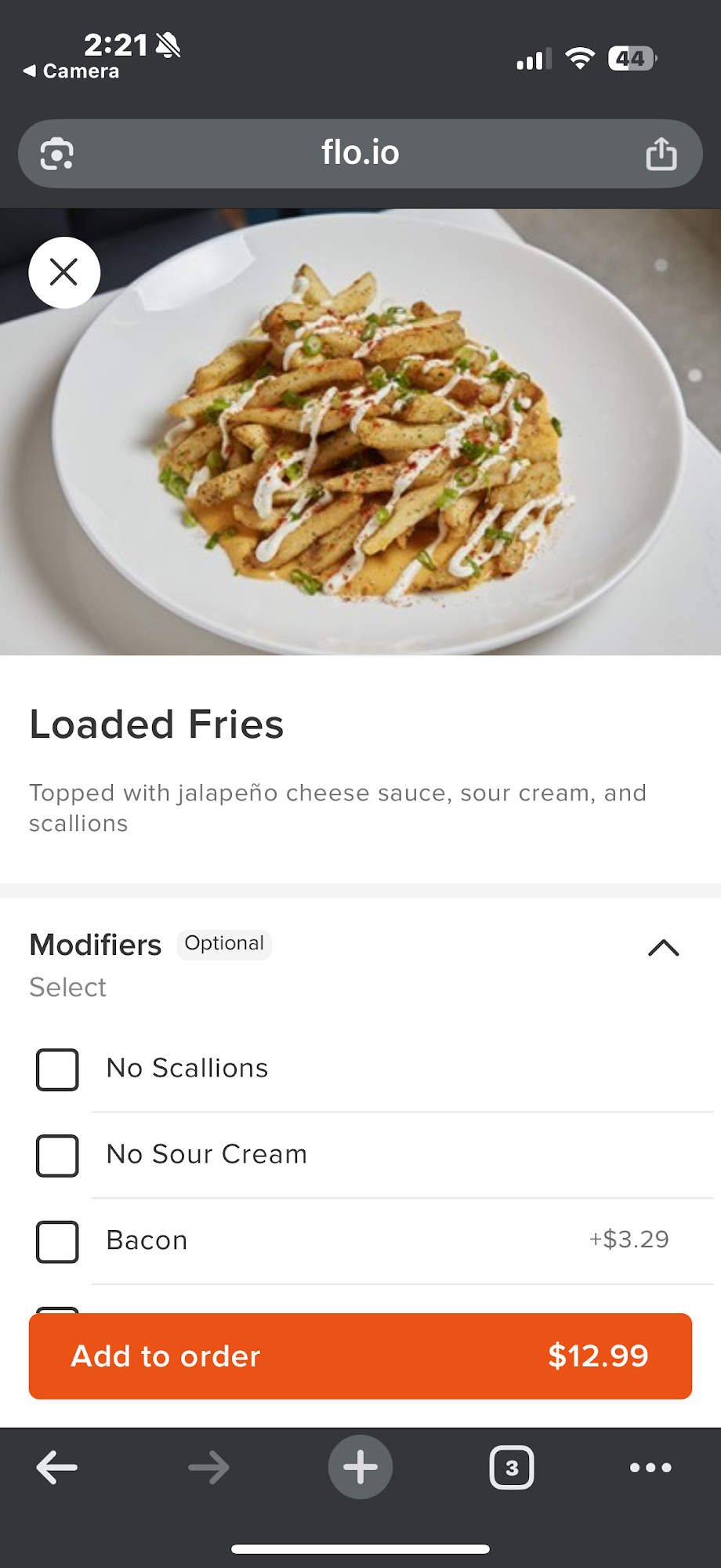Share this page from the address bar
The width and height of the screenshot is (721, 1568).
coord(661,154)
